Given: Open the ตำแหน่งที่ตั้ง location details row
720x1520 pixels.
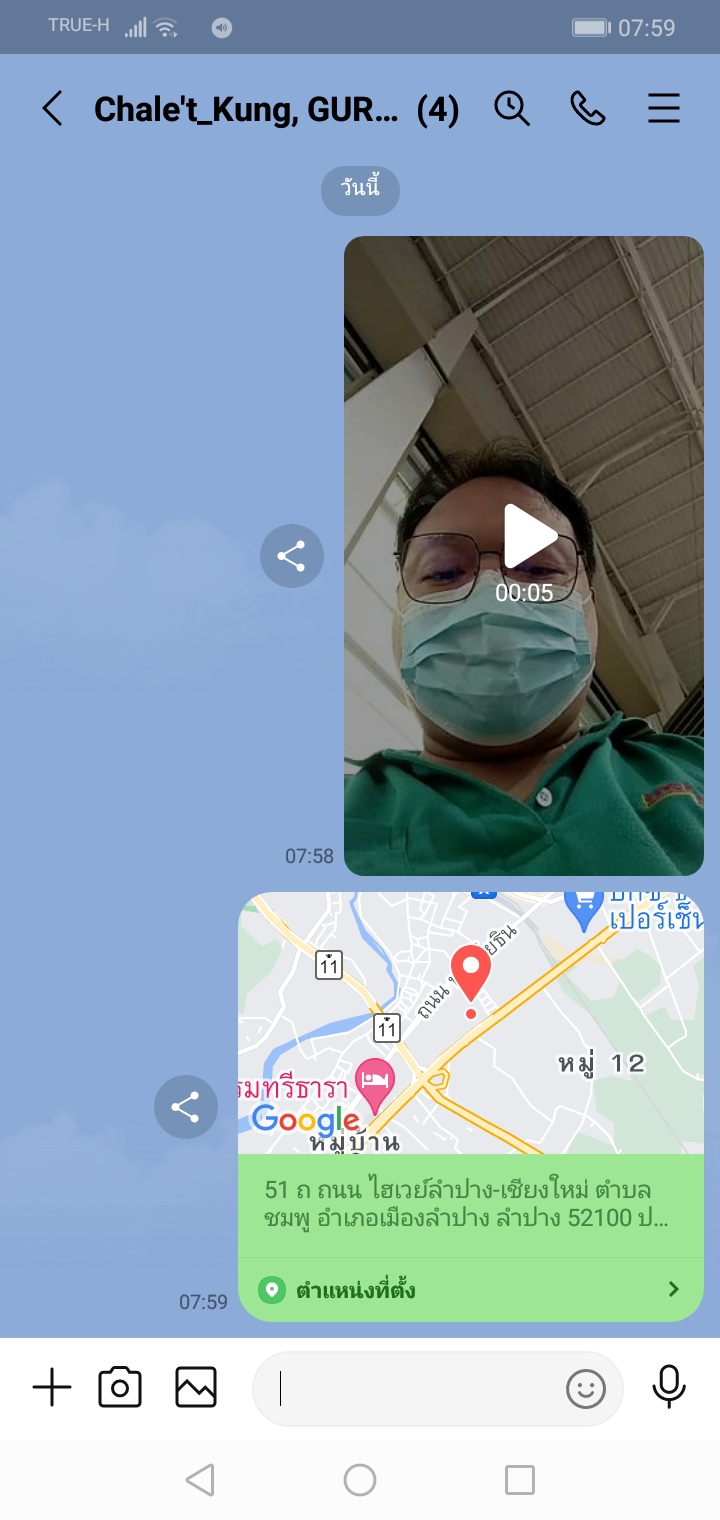Looking at the screenshot, I should pos(470,1290).
